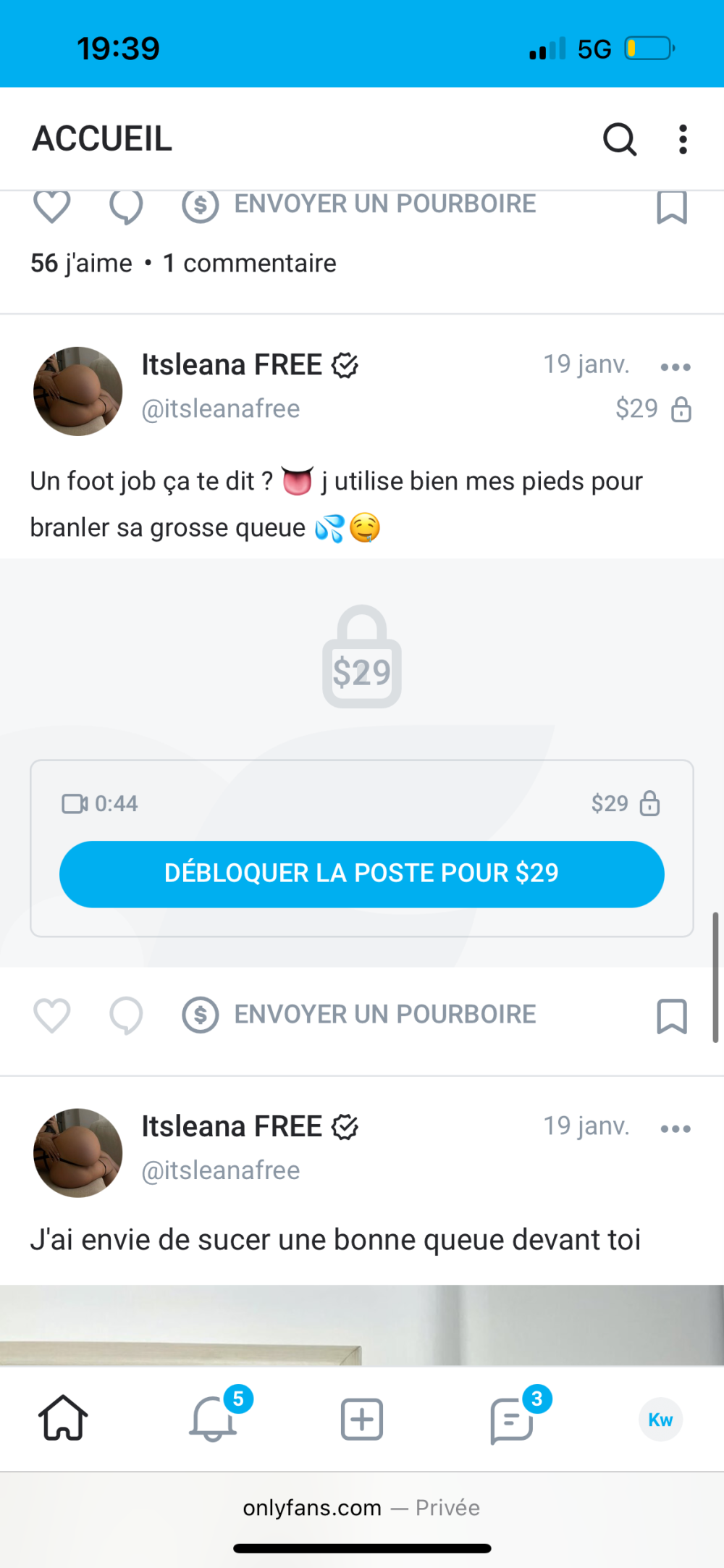Go to the home tab
The image size is (724, 1568).
(x=63, y=1418)
